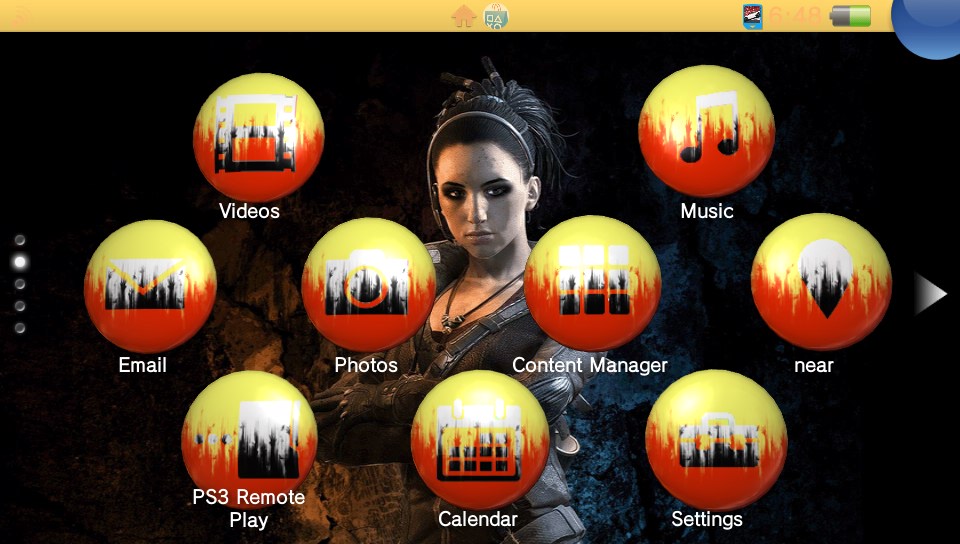
Task: Open the blue notification bubble
Action: (x=932, y=22)
